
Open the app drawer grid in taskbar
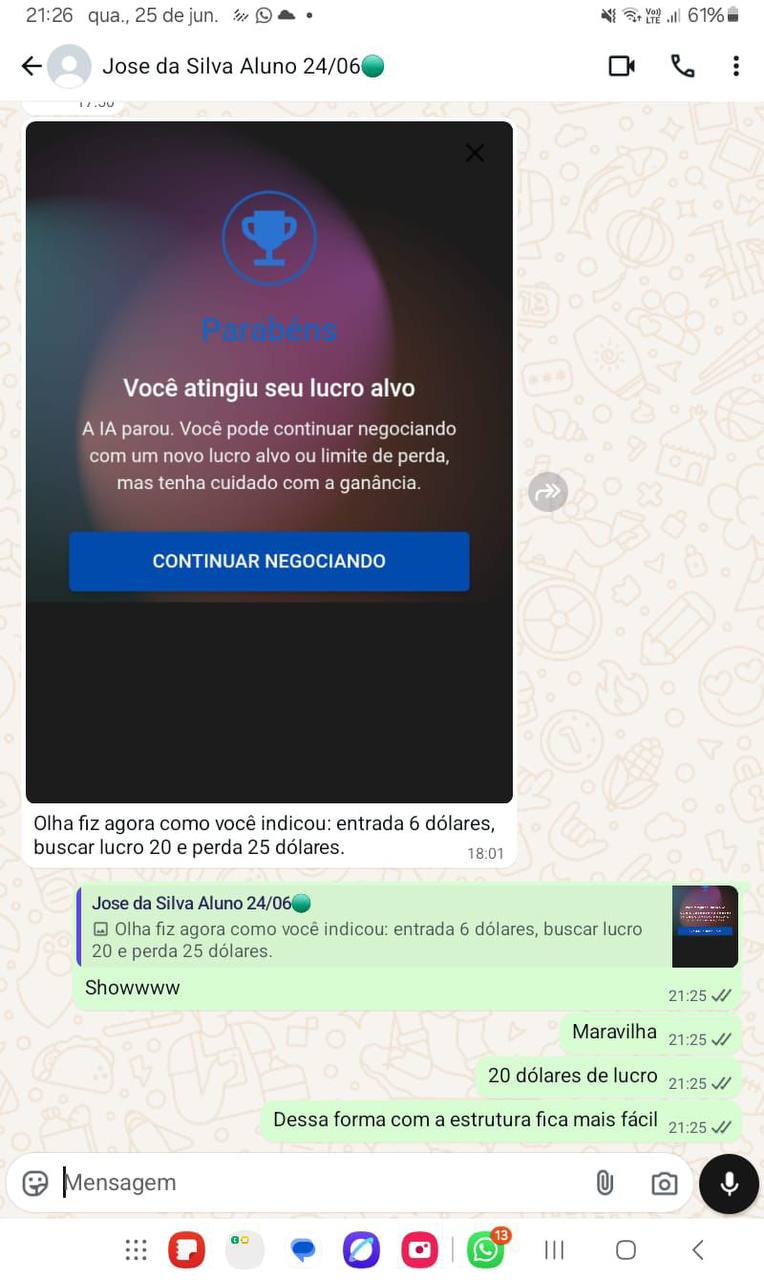tap(136, 1250)
